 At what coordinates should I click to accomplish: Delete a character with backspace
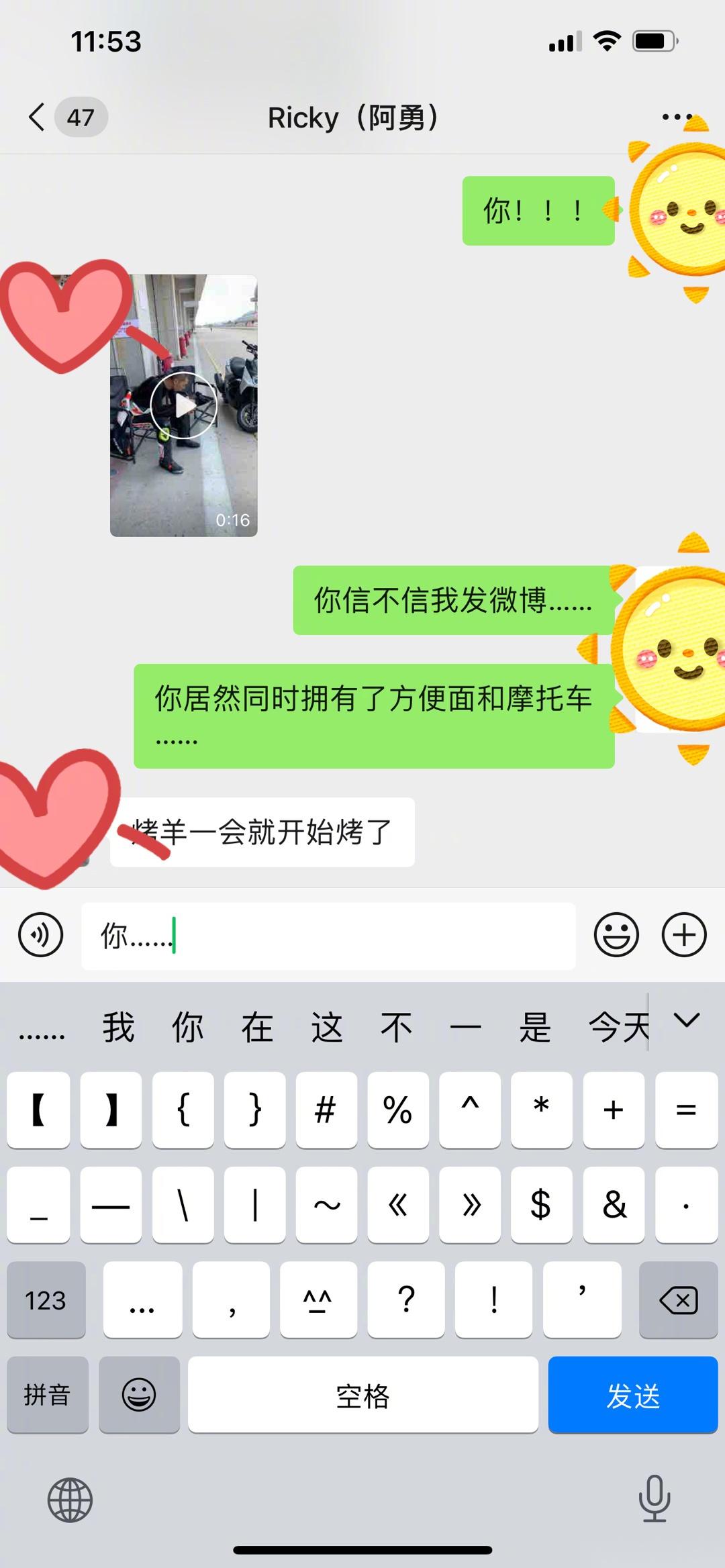(x=678, y=1300)
